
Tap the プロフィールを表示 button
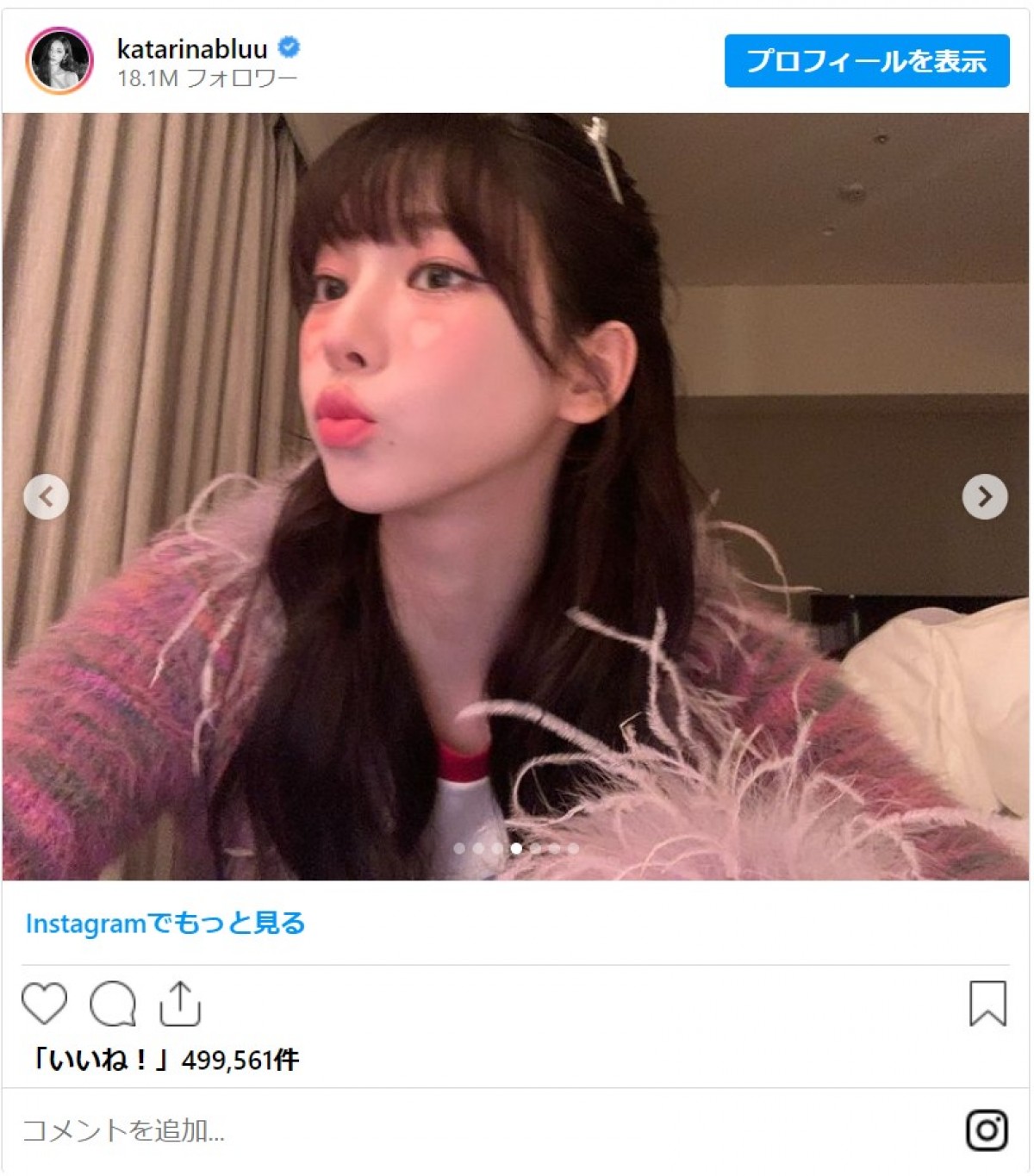[866, 61]
